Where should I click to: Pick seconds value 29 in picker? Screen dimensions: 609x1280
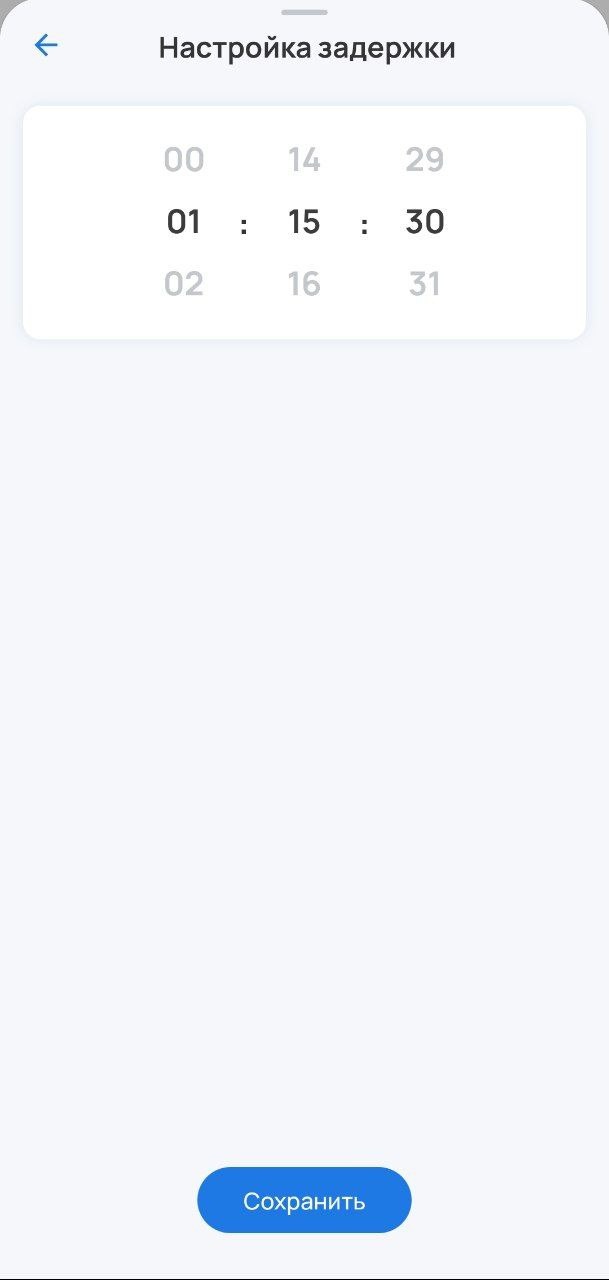click(x=424, y=160)
